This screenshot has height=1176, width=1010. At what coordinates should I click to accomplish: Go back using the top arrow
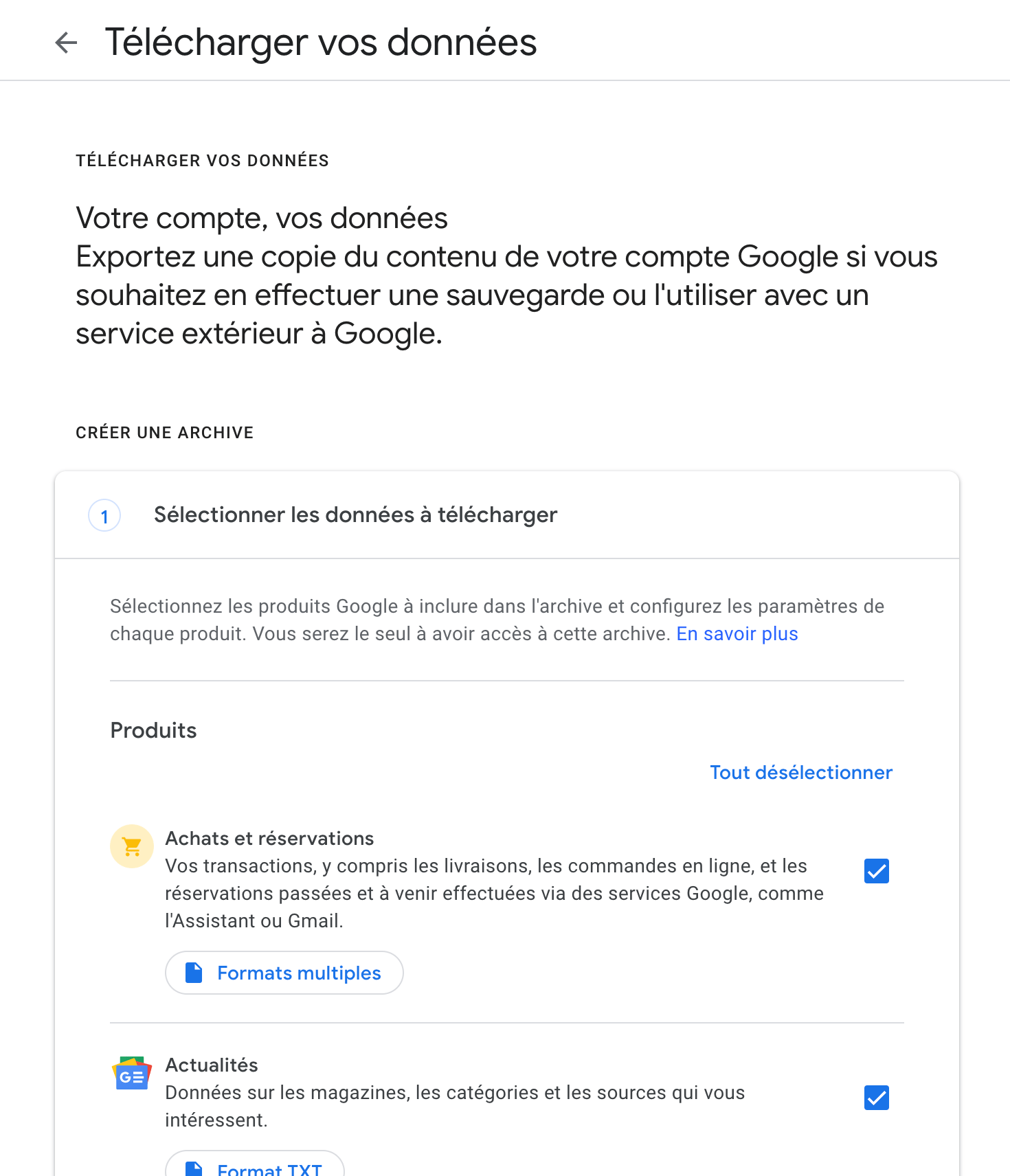[x=66, y=43]
